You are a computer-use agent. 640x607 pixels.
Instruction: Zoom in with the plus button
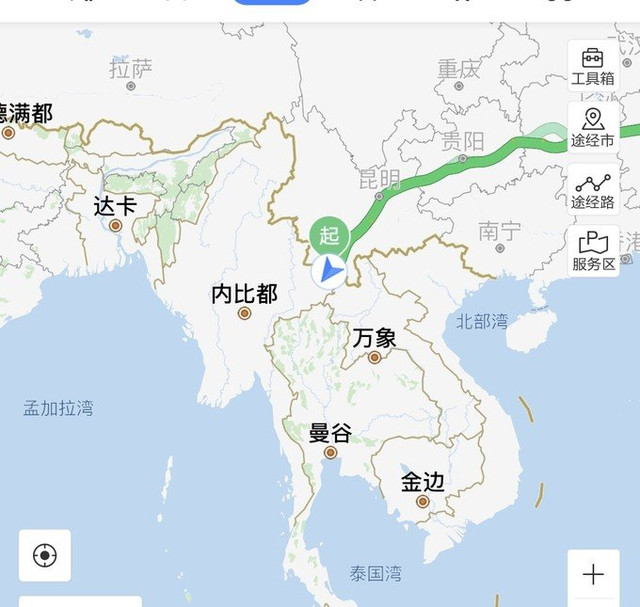point(593,575)
